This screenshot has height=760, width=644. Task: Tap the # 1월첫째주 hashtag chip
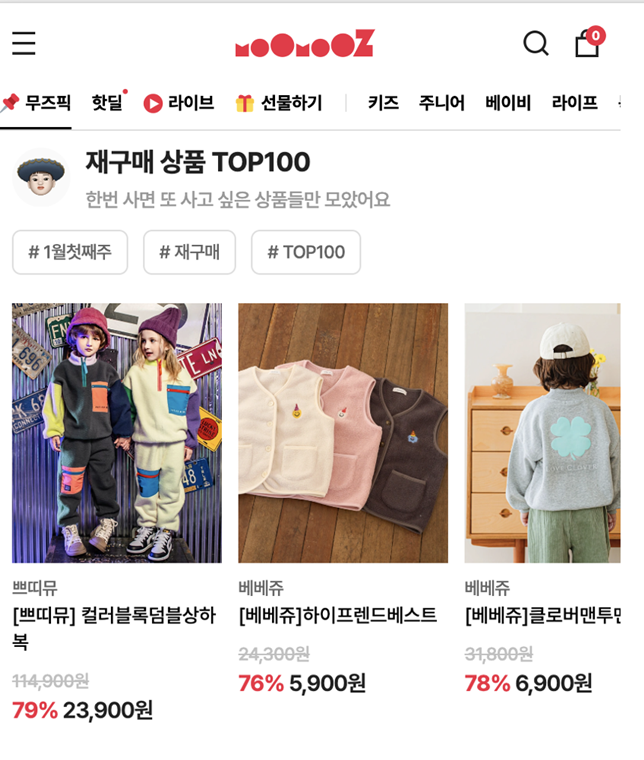click(x=70, y=252)
